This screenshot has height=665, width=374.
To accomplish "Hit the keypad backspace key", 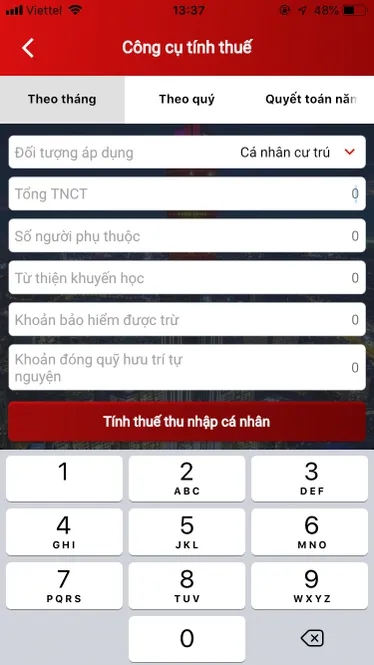I will pyautogui.click(x=312, y=638).
